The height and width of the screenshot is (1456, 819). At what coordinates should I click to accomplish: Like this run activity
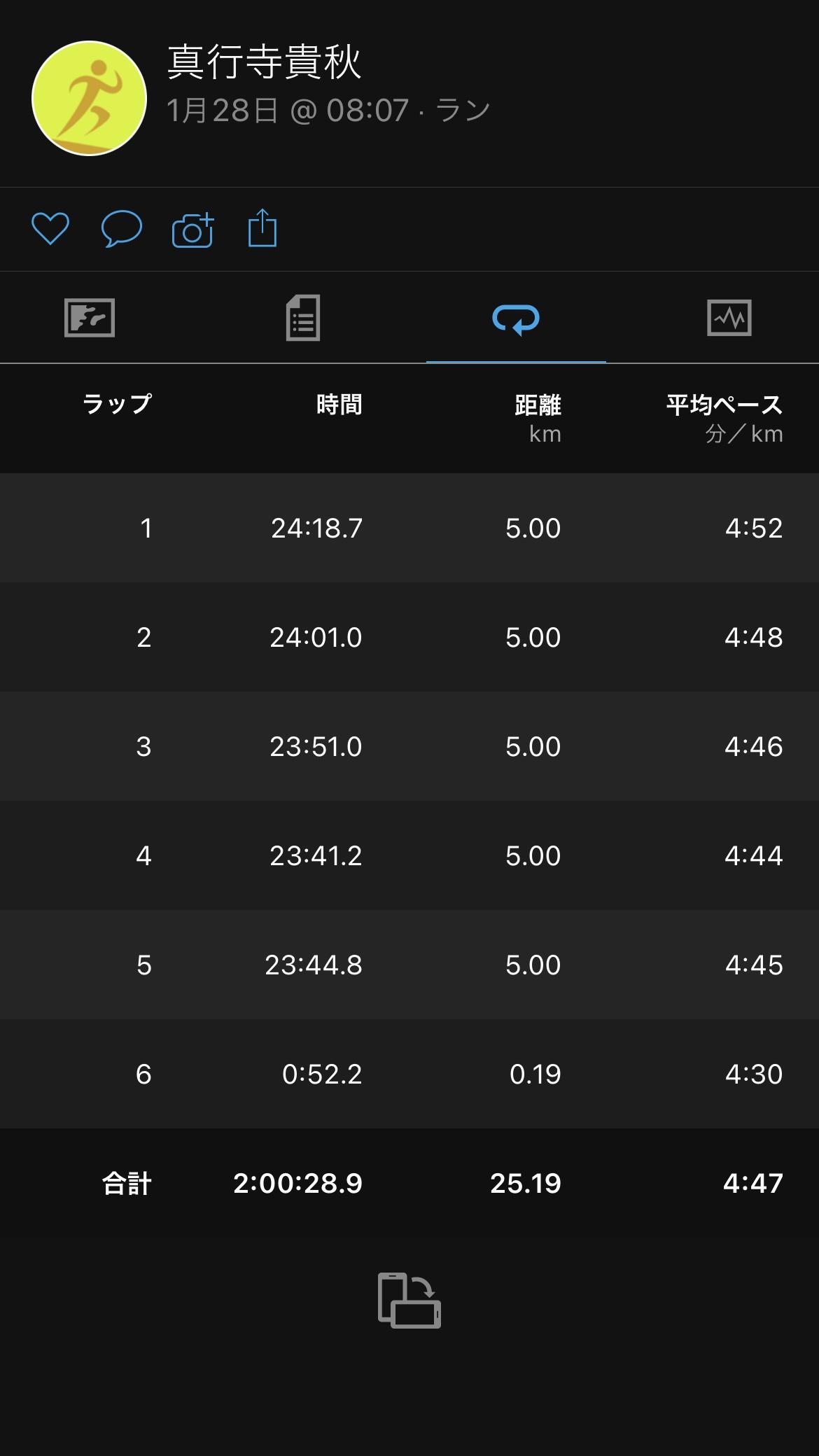50,229
